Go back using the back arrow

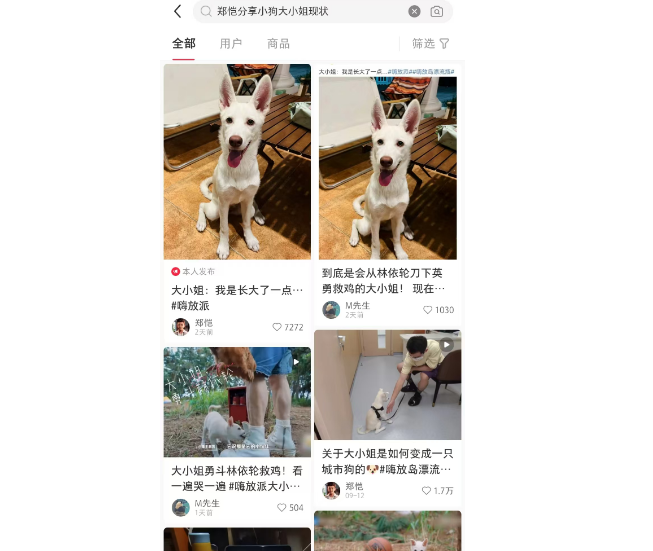(178, 11)
